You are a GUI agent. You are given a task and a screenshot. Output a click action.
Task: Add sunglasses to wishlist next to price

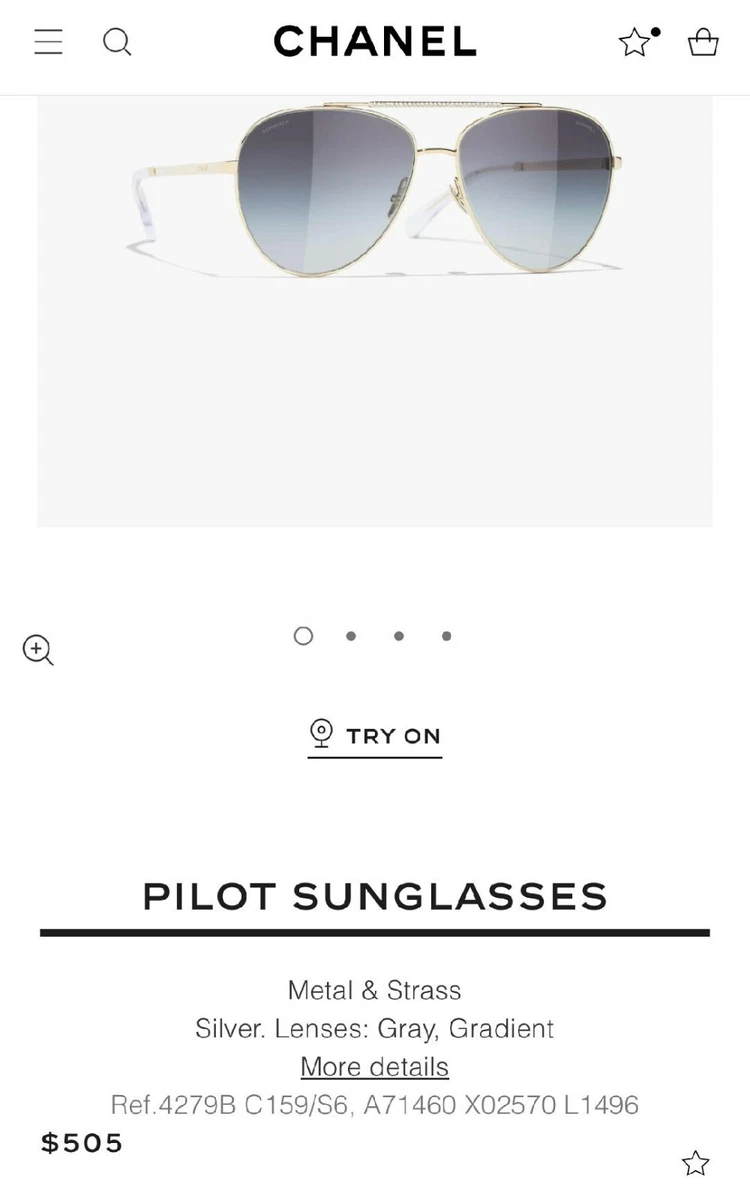click(x=695, y=1163)
